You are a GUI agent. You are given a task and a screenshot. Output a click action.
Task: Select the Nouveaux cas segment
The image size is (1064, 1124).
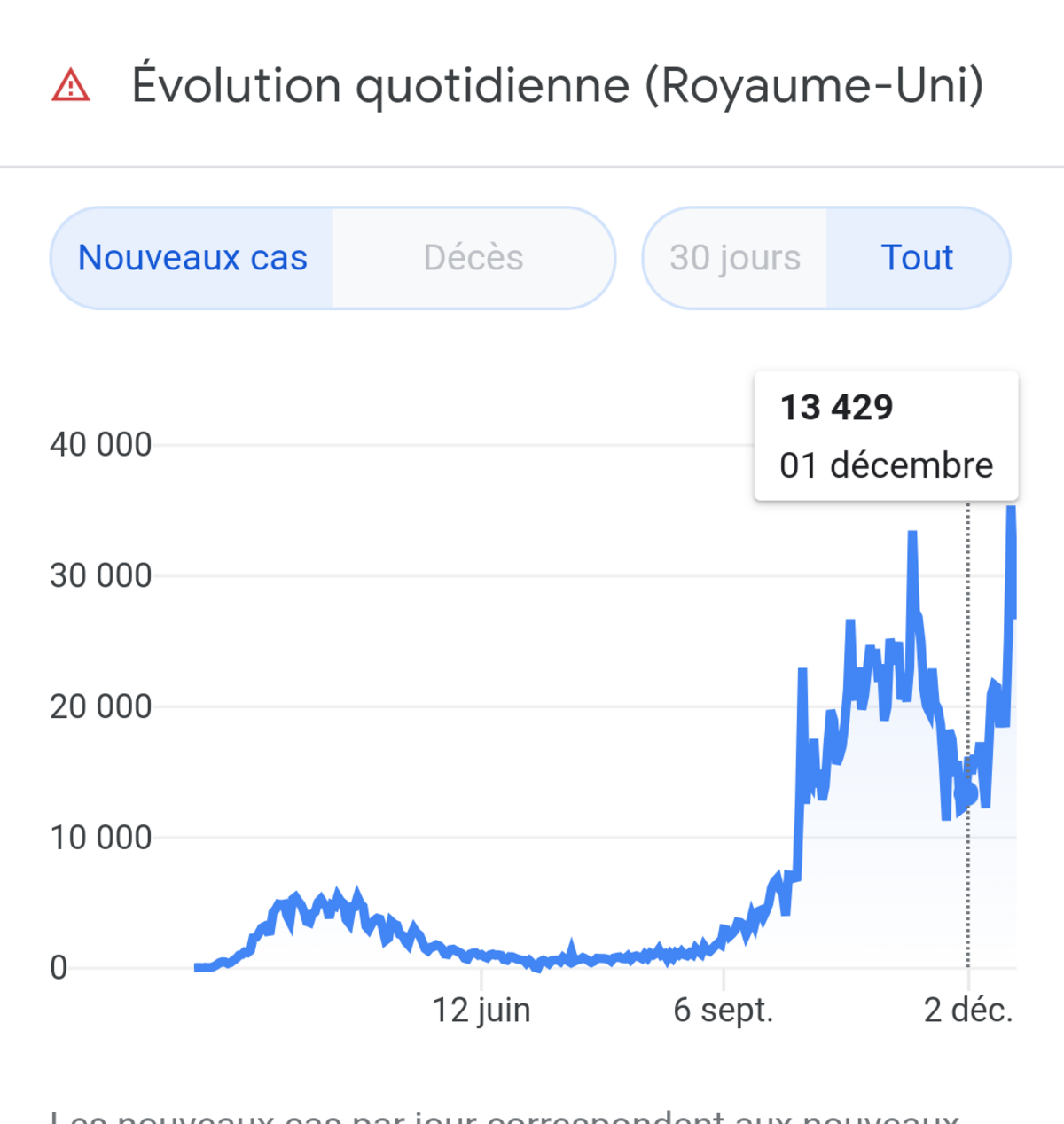click(x=192, y=258)
